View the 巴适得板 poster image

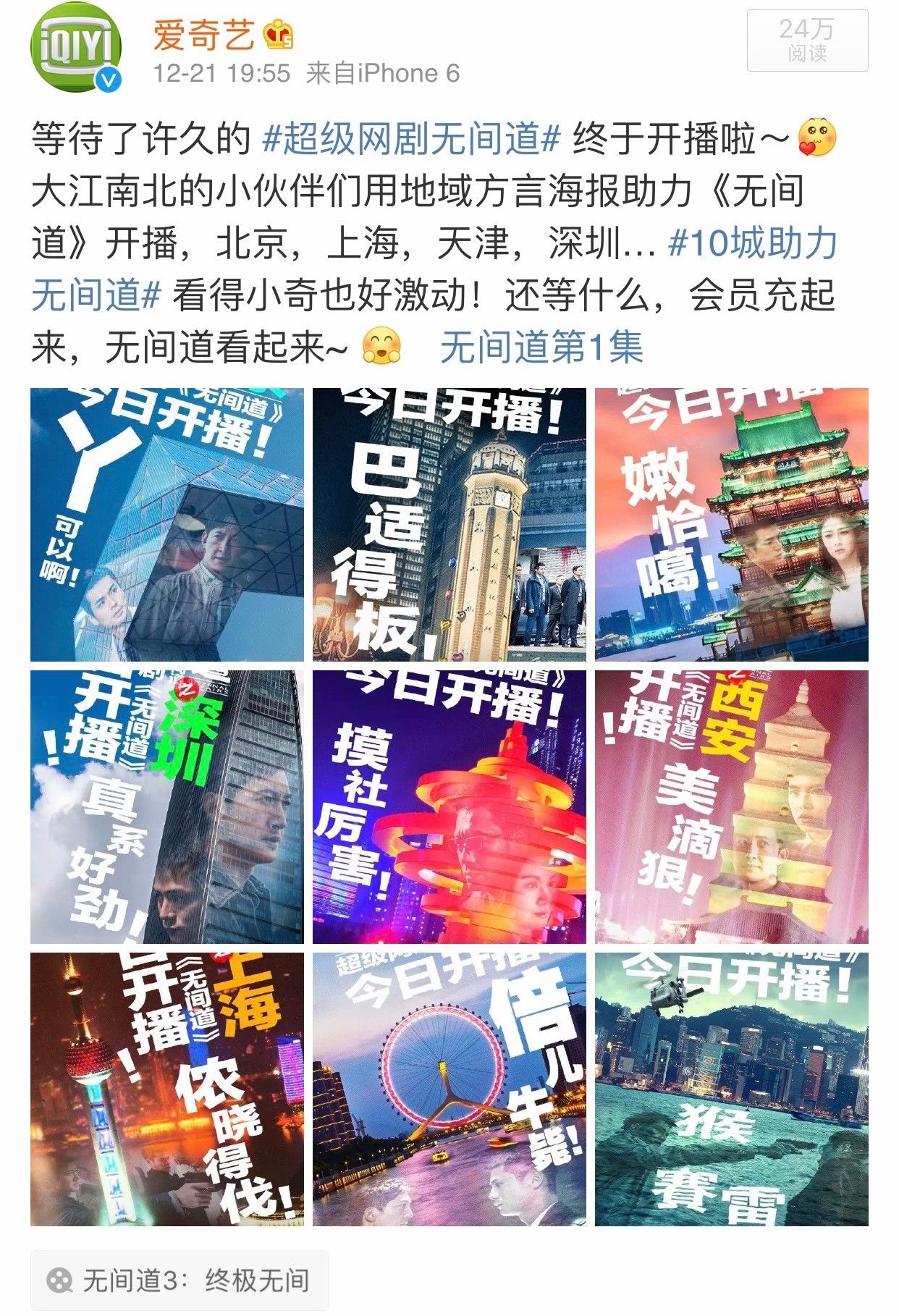[x=449, y=525]
